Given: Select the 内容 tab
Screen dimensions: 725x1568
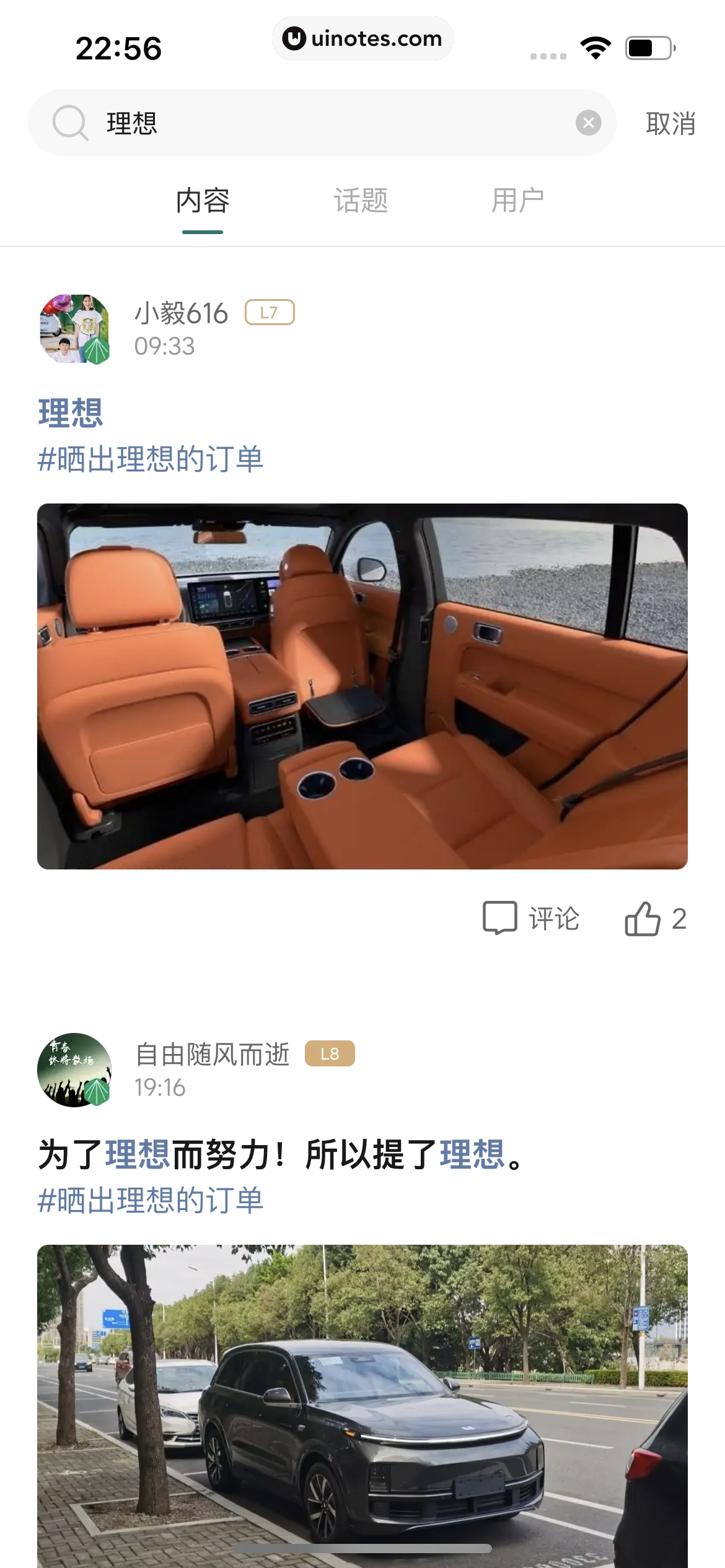Looking at the screenshot, I should pos(203,200).
